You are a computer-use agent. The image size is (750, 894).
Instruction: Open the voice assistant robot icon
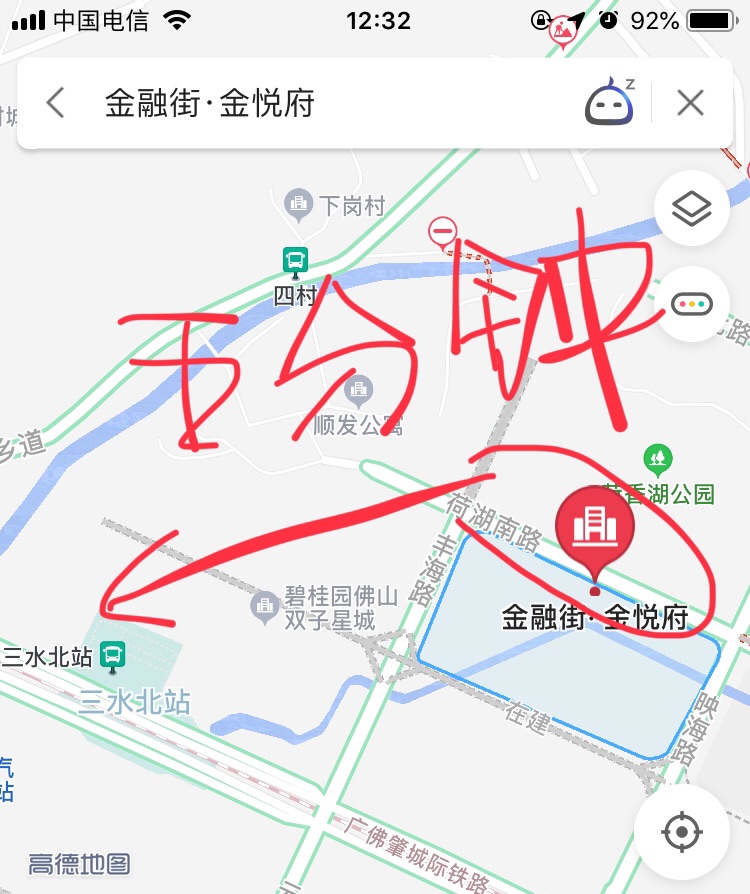(610, 102)
